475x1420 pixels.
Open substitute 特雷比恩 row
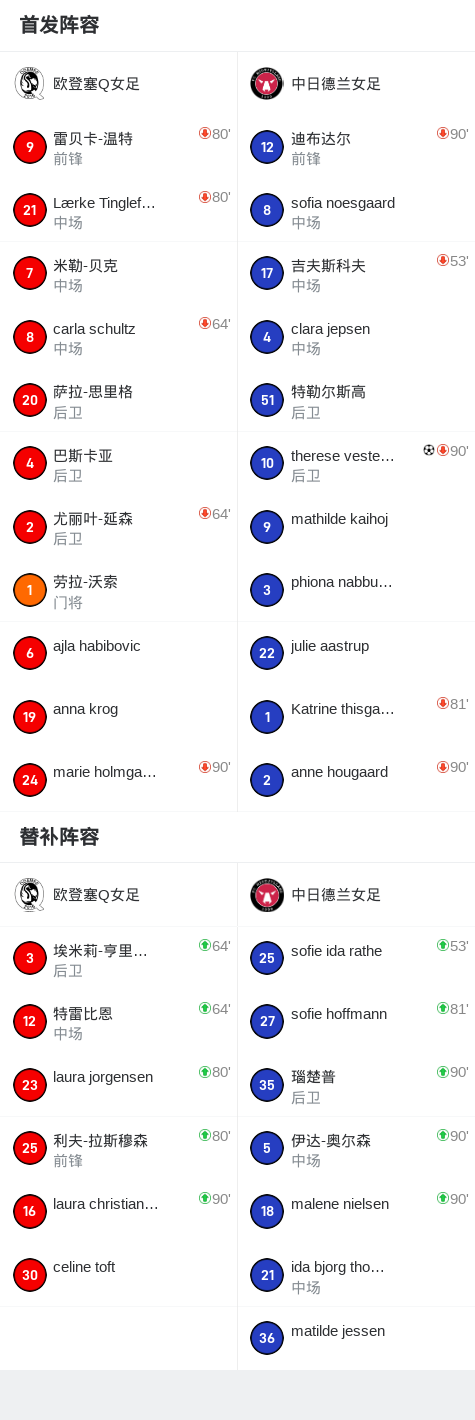[118, 1022]
